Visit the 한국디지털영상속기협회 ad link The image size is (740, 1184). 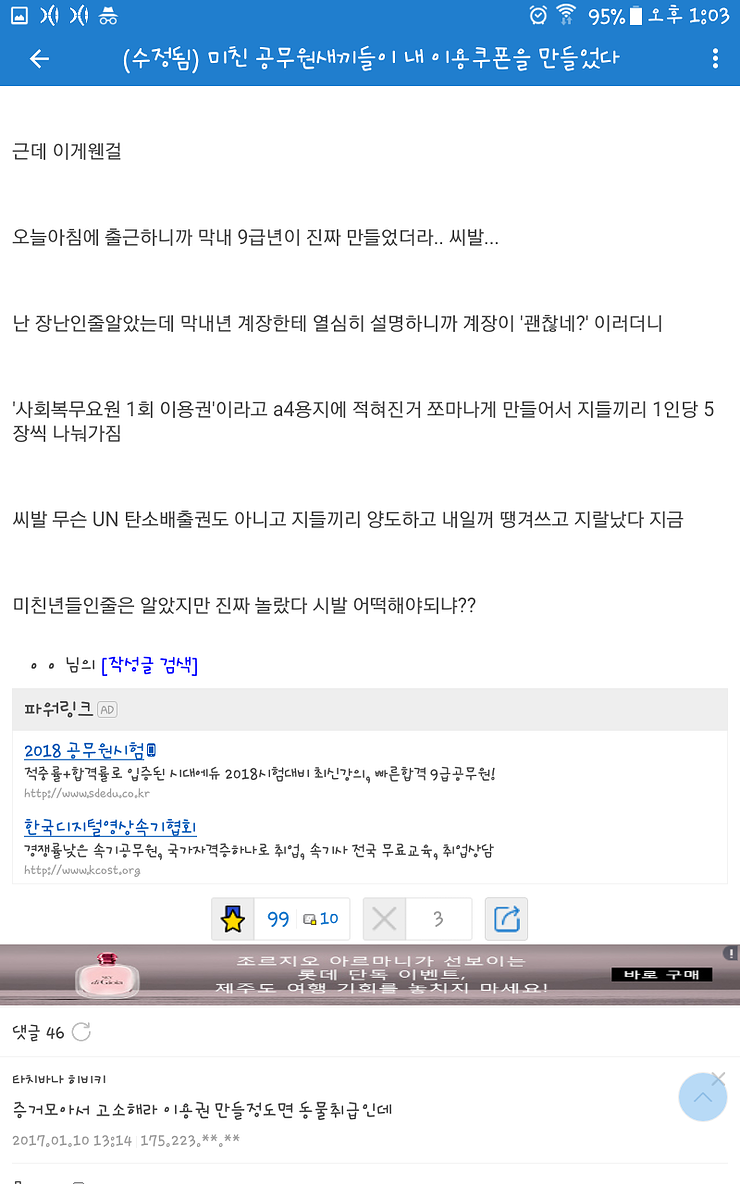[110, 827]
